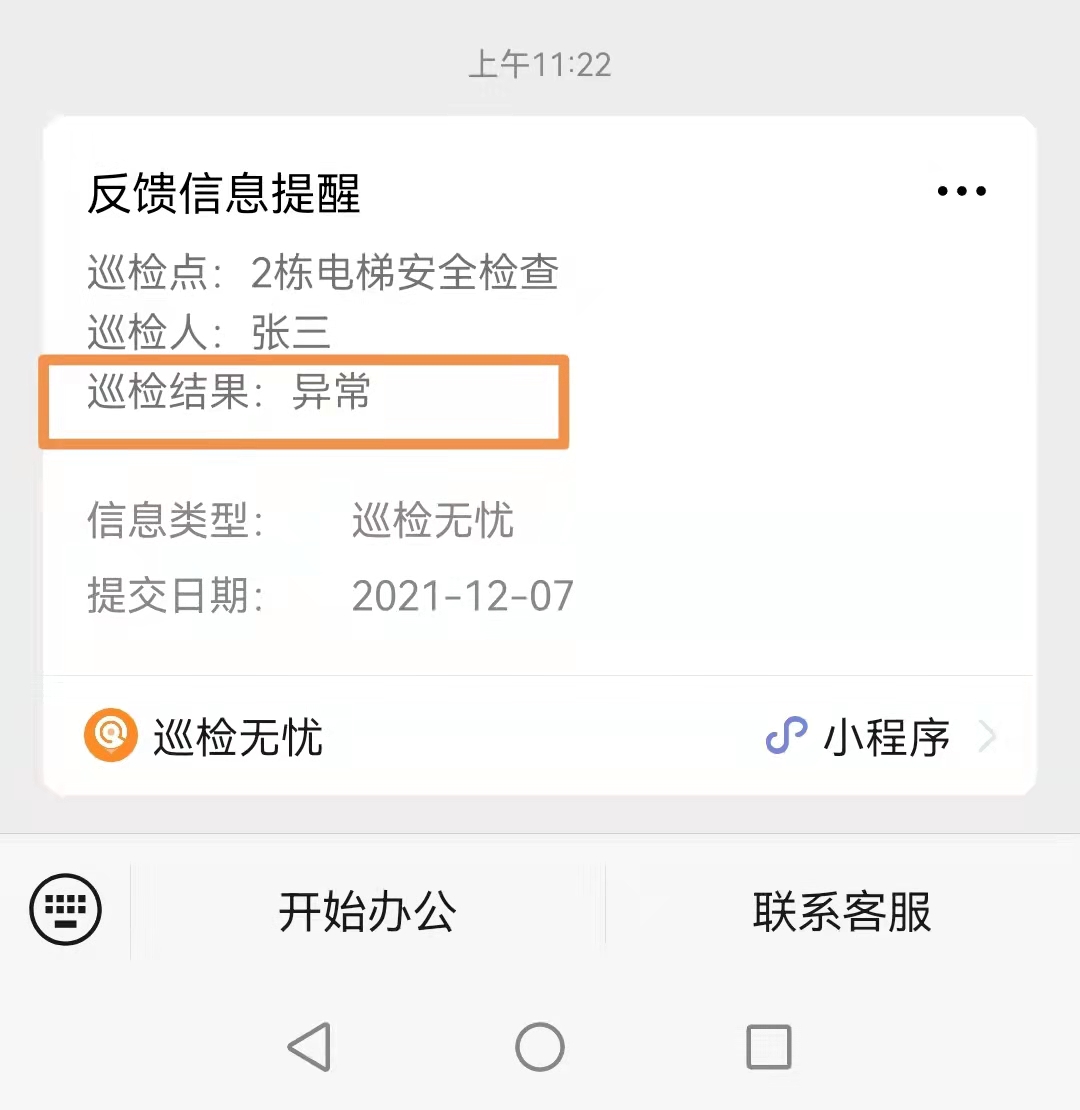
Task: Open the three-dot menu on the card
Action: tap(961, 191)
